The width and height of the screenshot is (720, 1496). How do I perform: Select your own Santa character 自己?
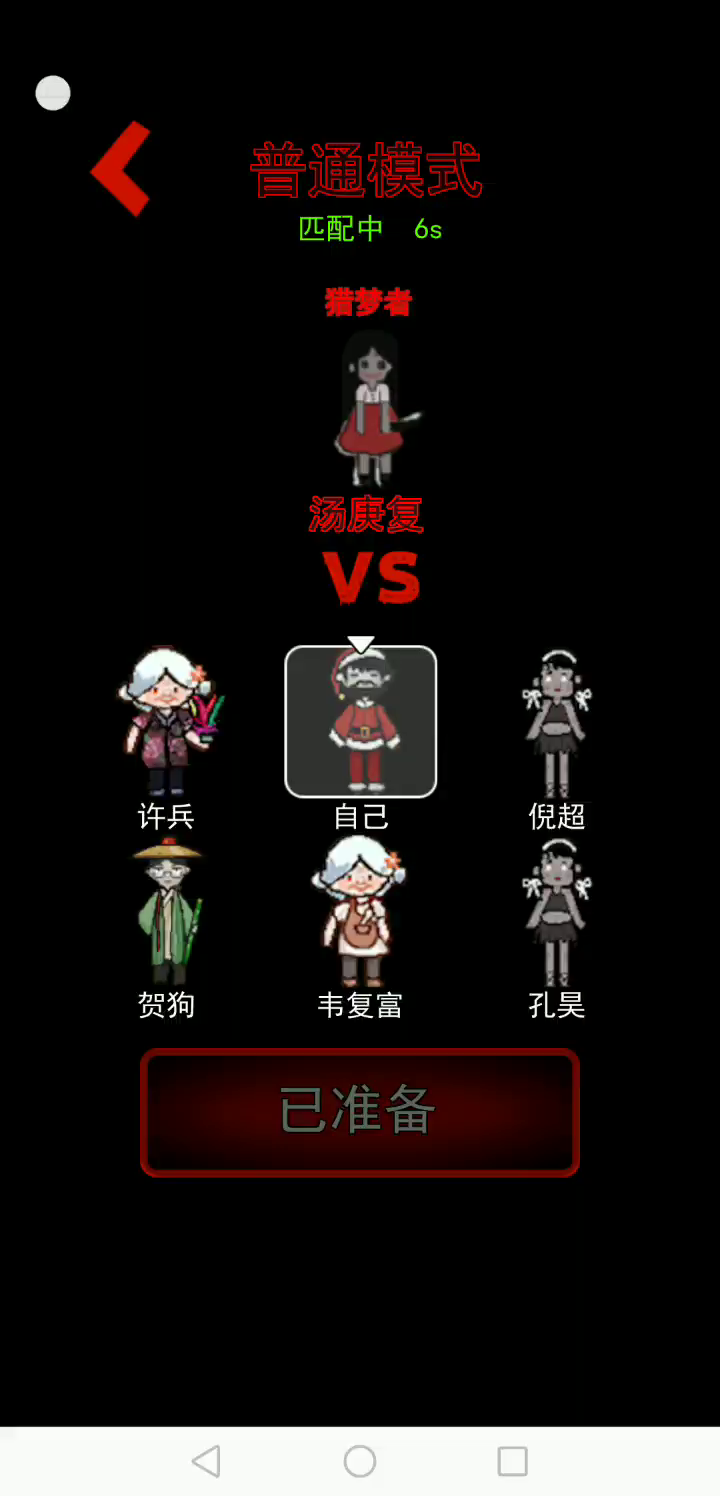pos(361,721)
